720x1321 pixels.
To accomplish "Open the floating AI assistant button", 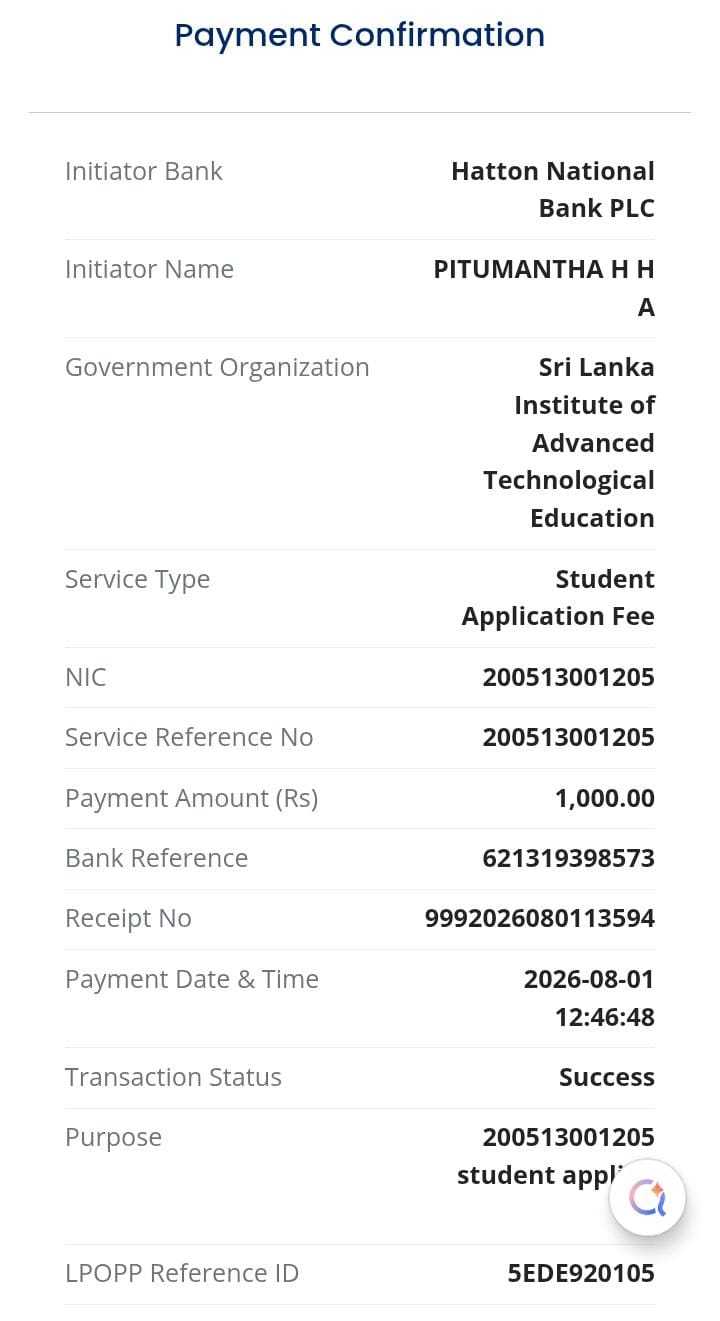I will click(x=648, y=1197).
